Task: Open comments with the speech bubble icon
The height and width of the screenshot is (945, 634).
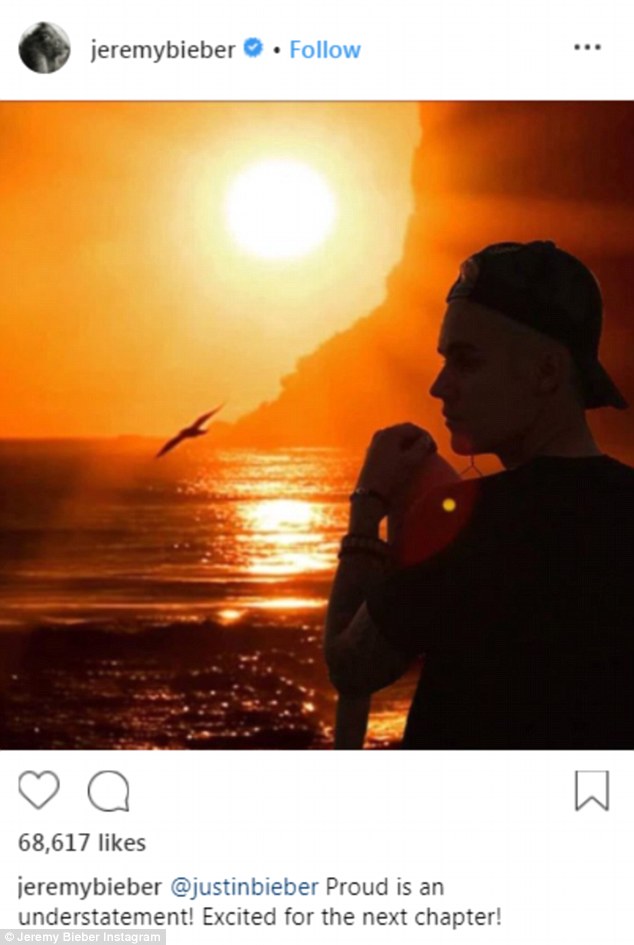Action: coord(108,791)
